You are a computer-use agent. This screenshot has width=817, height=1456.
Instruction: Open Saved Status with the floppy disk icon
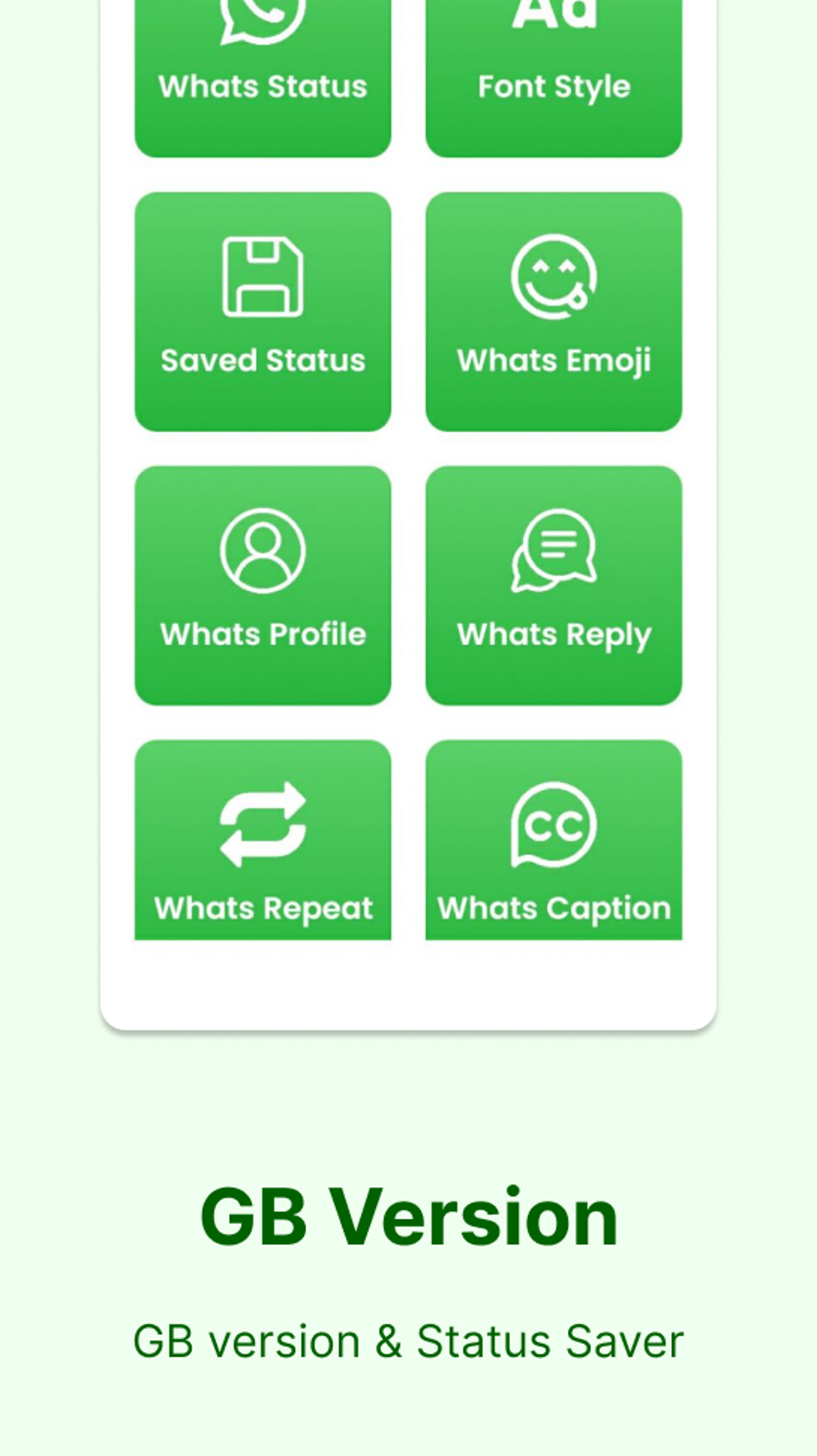click(263, 309)
